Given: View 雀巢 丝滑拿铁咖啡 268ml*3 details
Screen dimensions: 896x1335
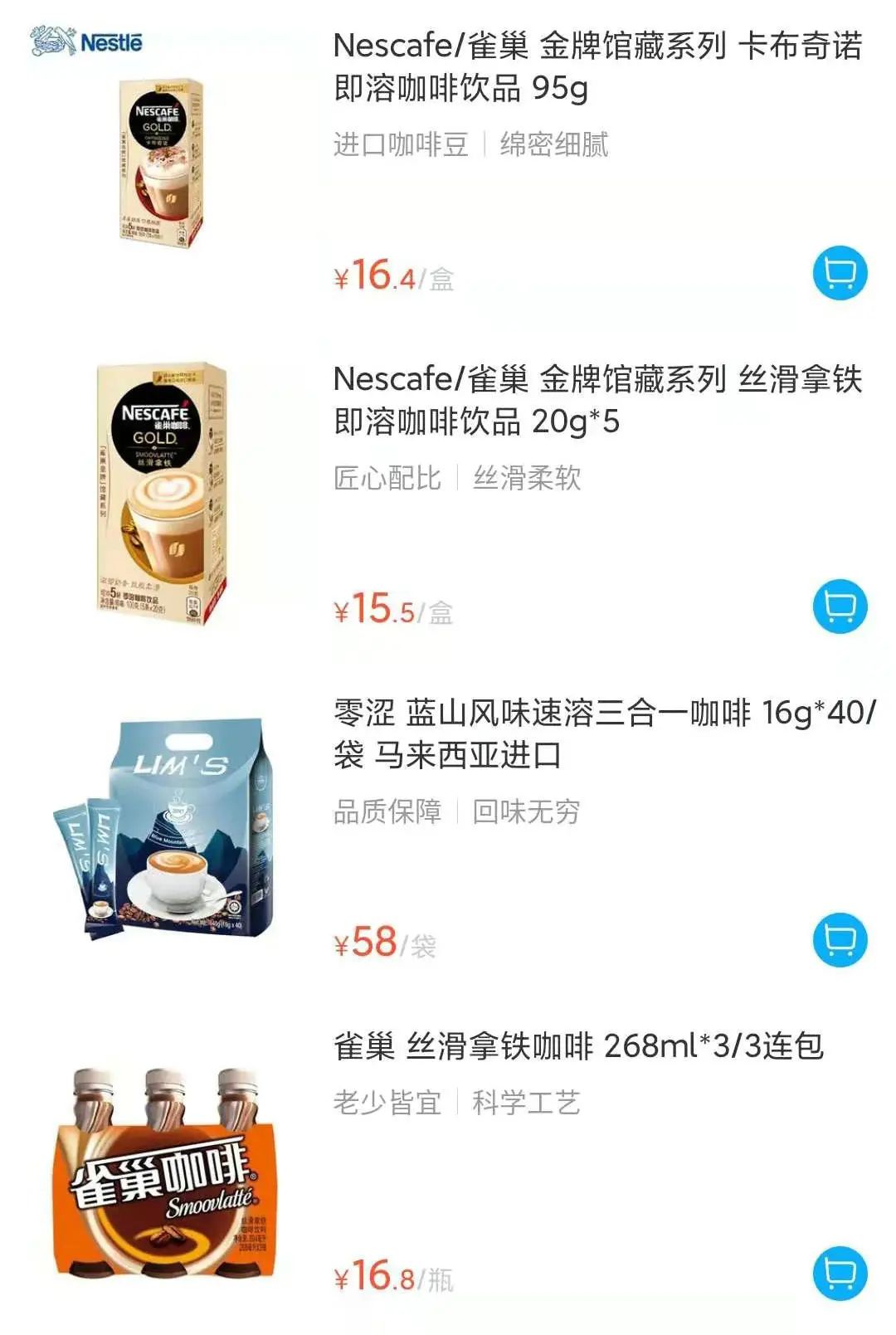Looking at the screenshot, I should (x=577, y=1046).
